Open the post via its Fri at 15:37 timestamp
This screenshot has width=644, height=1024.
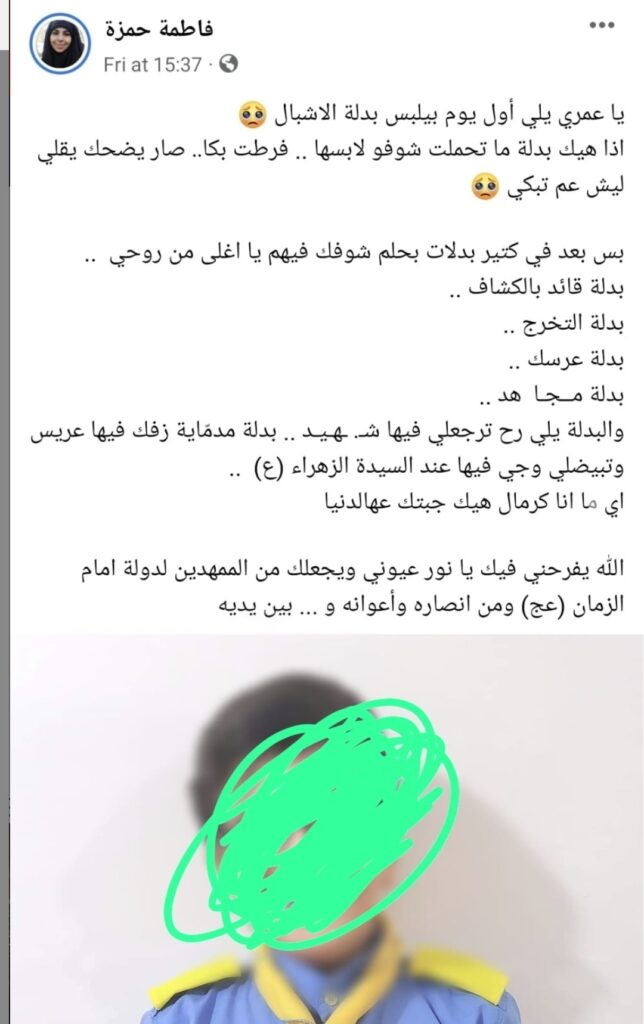(152, 64)
